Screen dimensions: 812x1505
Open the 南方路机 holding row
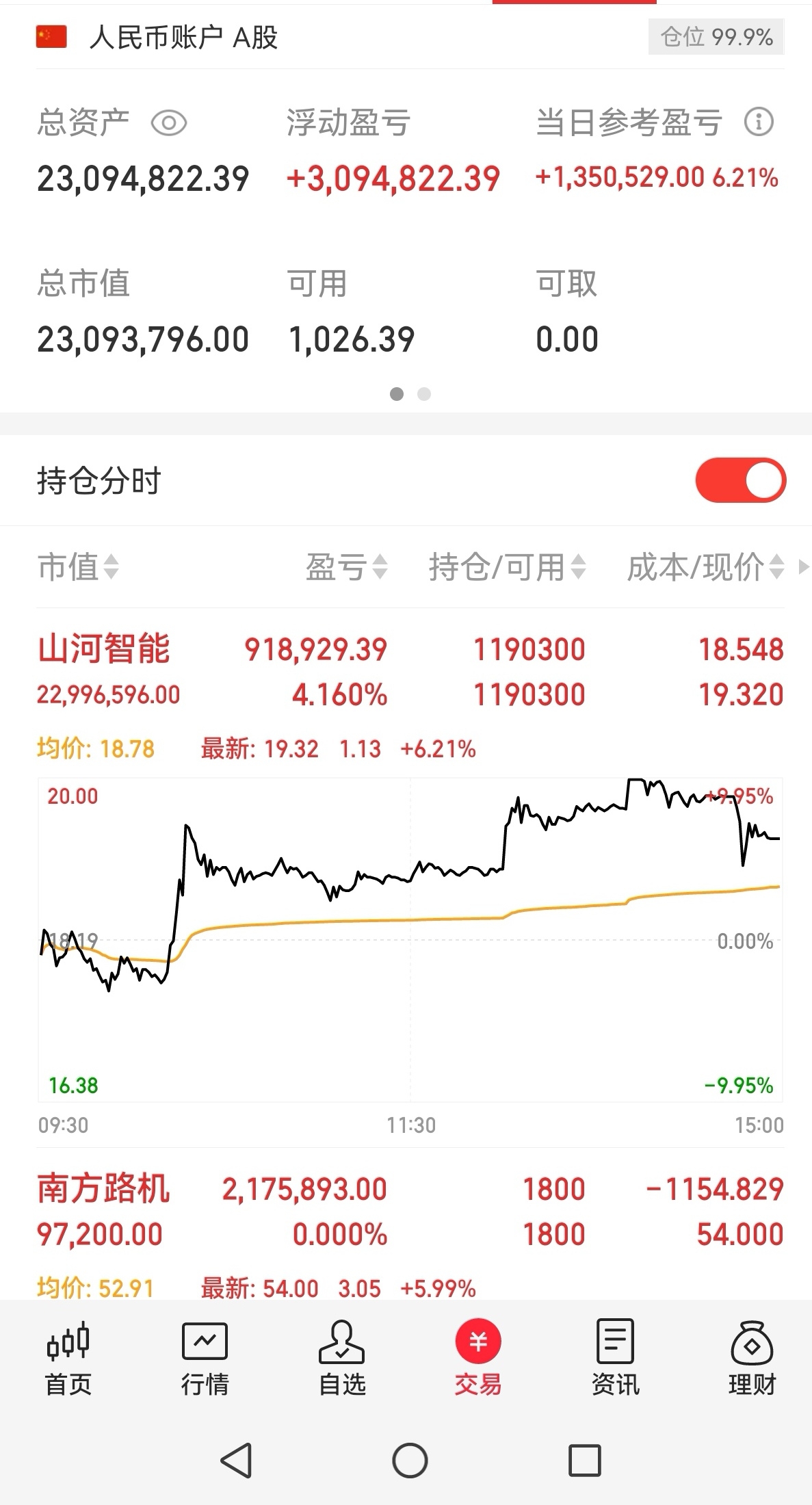pyautogui.click(x=410, y=1212)
